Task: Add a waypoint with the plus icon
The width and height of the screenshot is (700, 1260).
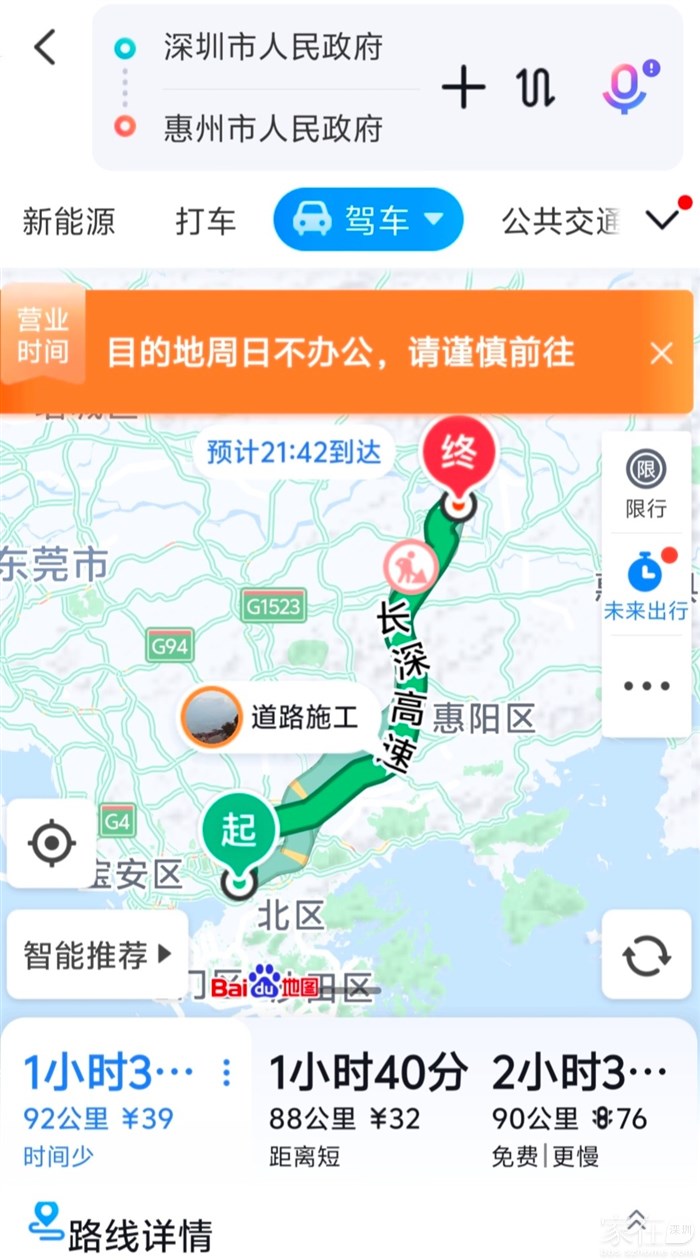Action: point(463,88)
